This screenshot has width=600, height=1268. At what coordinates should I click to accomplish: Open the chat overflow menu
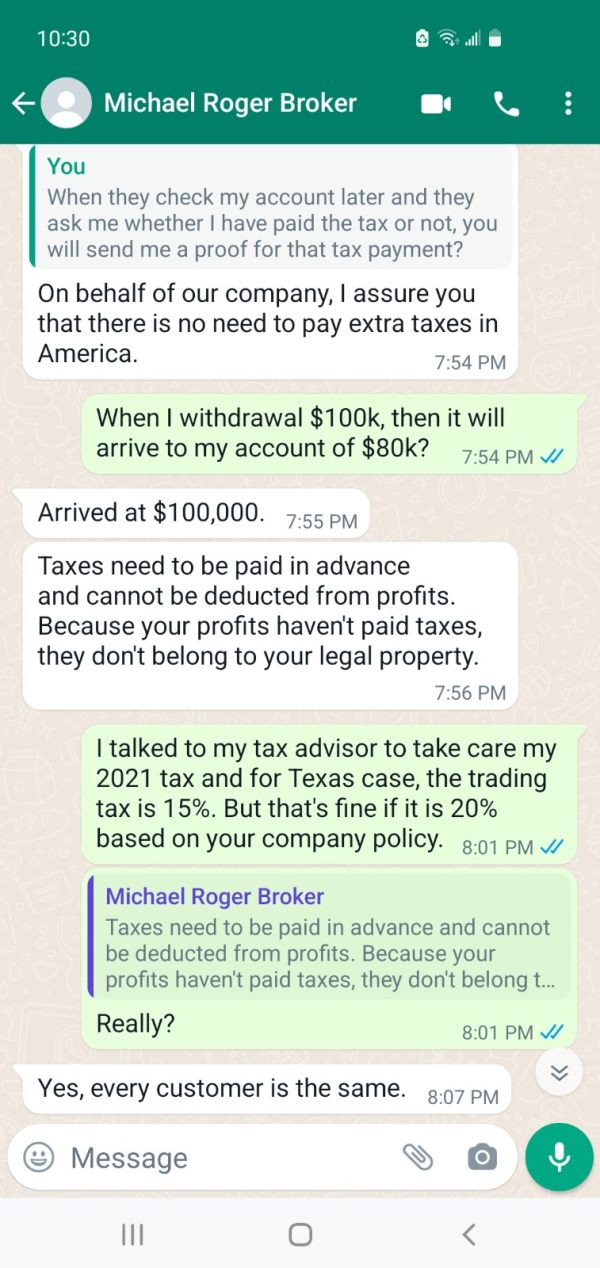click(x=568, y=104)
